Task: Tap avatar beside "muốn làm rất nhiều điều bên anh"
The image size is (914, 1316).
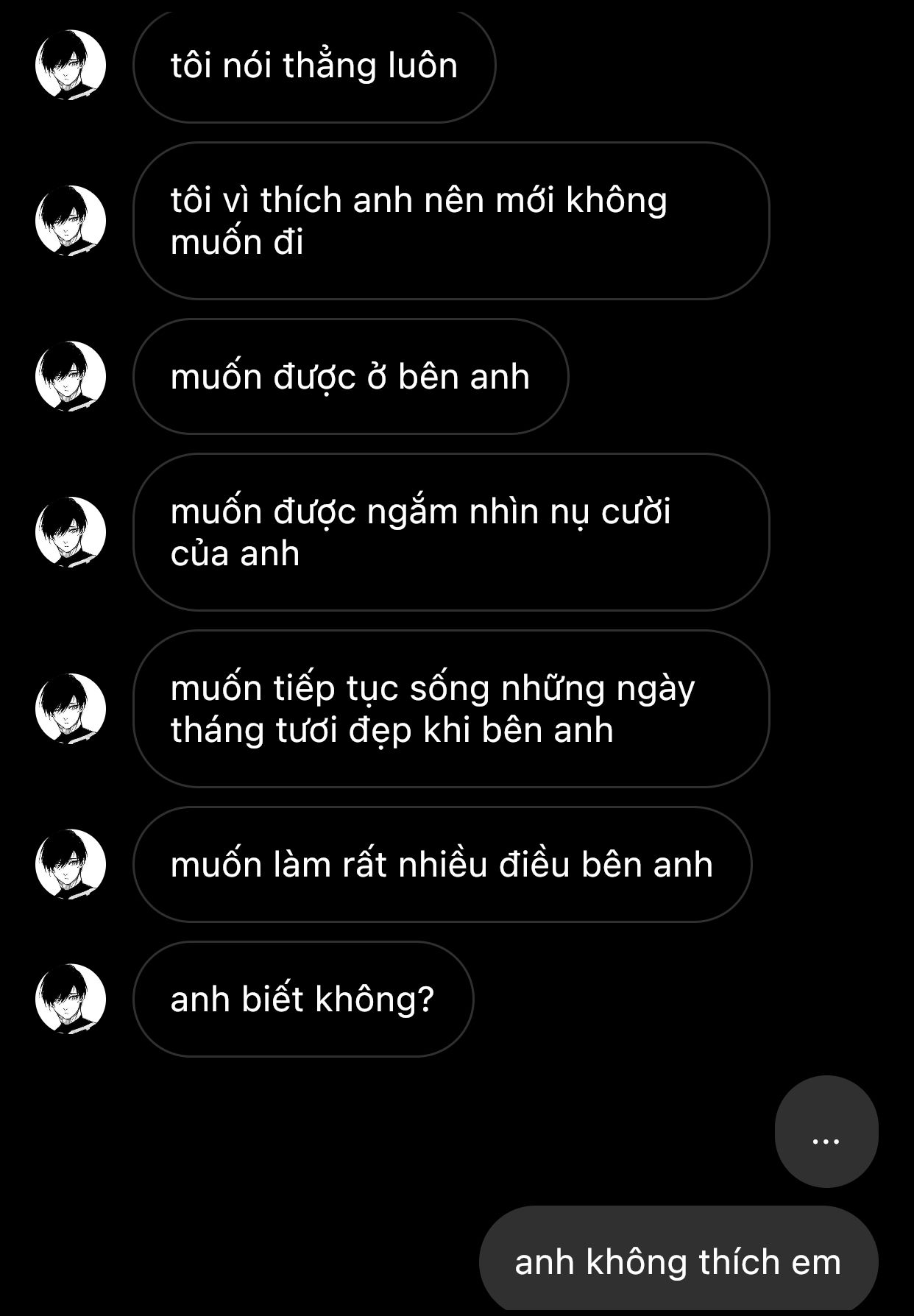Action: tap(71, 864)
